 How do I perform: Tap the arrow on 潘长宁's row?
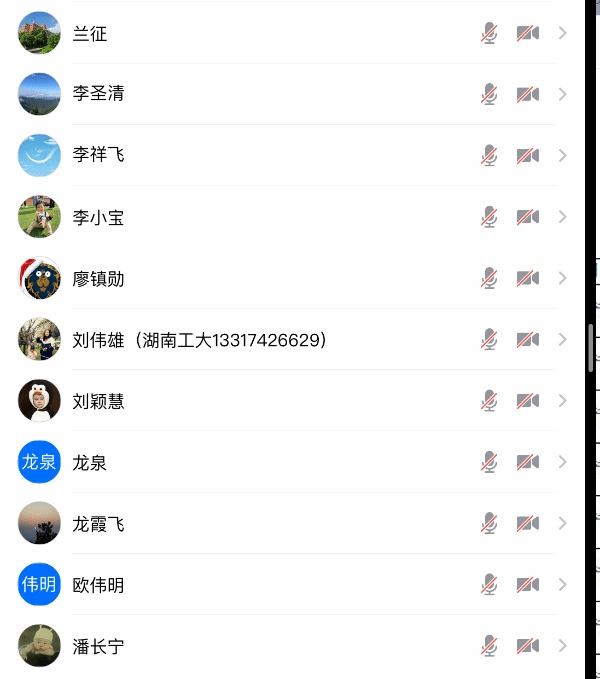pyautogui.click(x=562, y=646)
